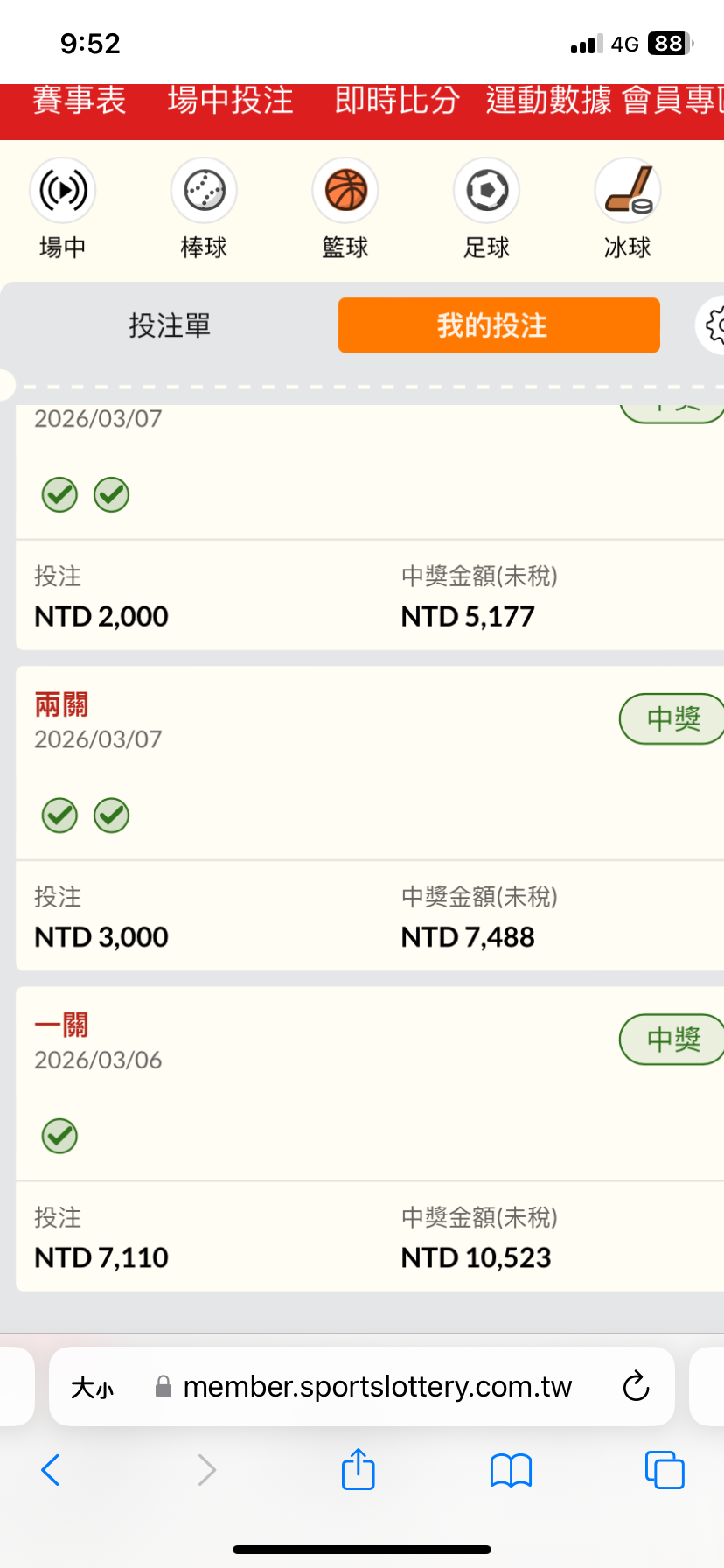The image size is (724, 1568).
Task: Open the 一關 bet dated 2026/03/06
Action: tap(367, 1081)
